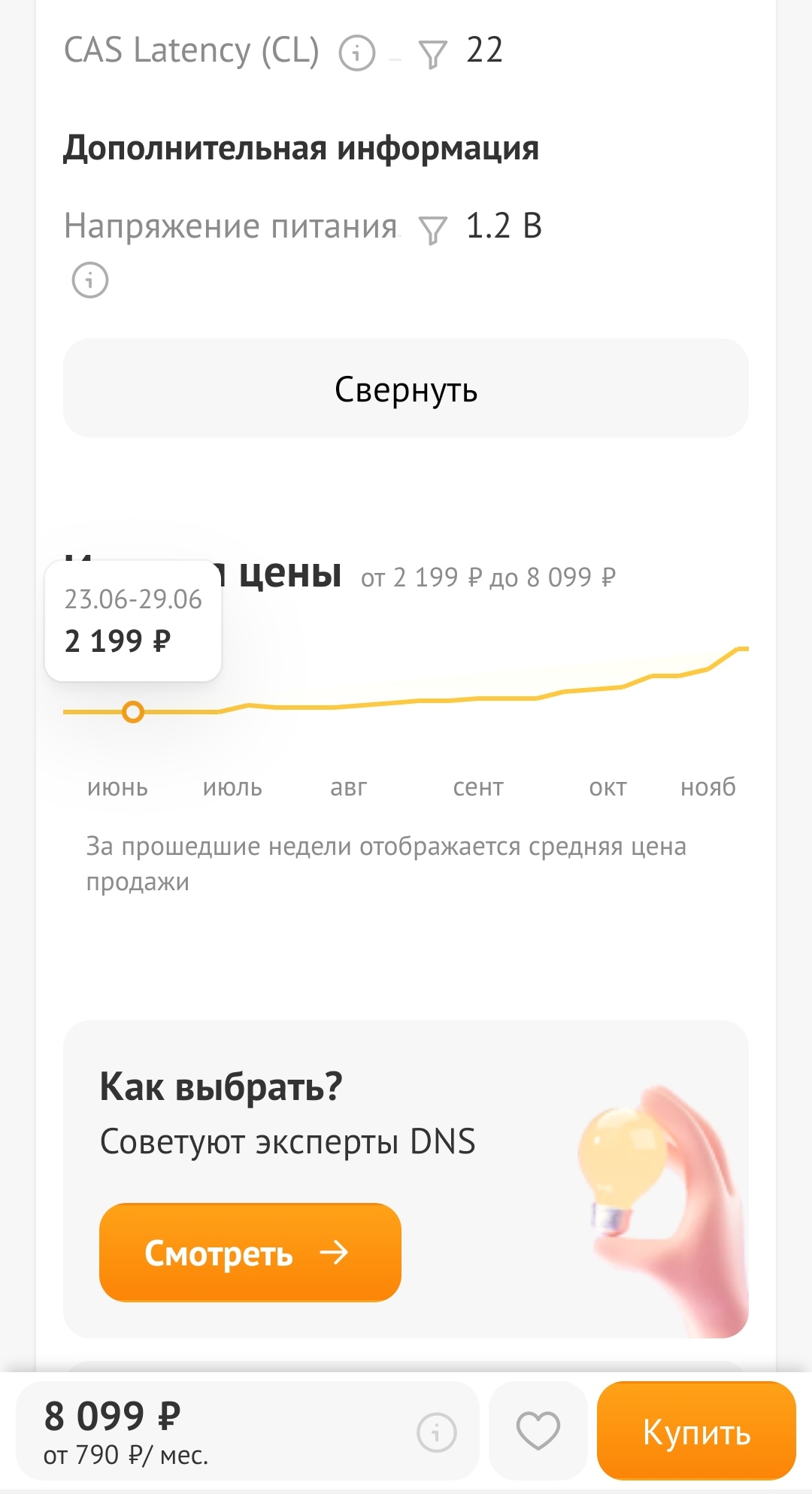Collapse specs with Свернуть button
This screenshot has height=1494, width=812.
click(406, 389)
